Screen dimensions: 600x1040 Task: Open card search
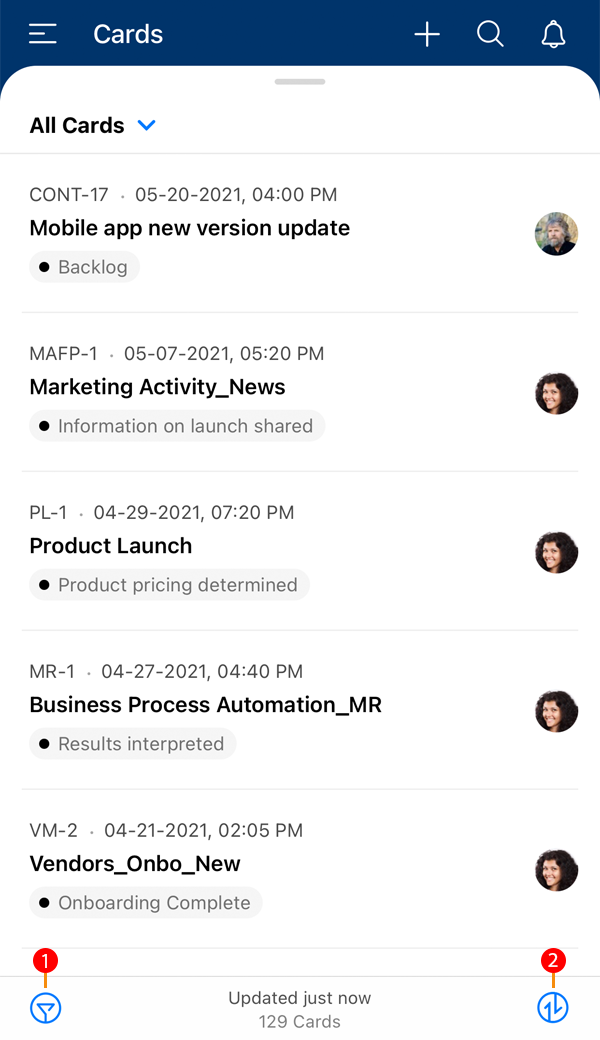(490, 34)
